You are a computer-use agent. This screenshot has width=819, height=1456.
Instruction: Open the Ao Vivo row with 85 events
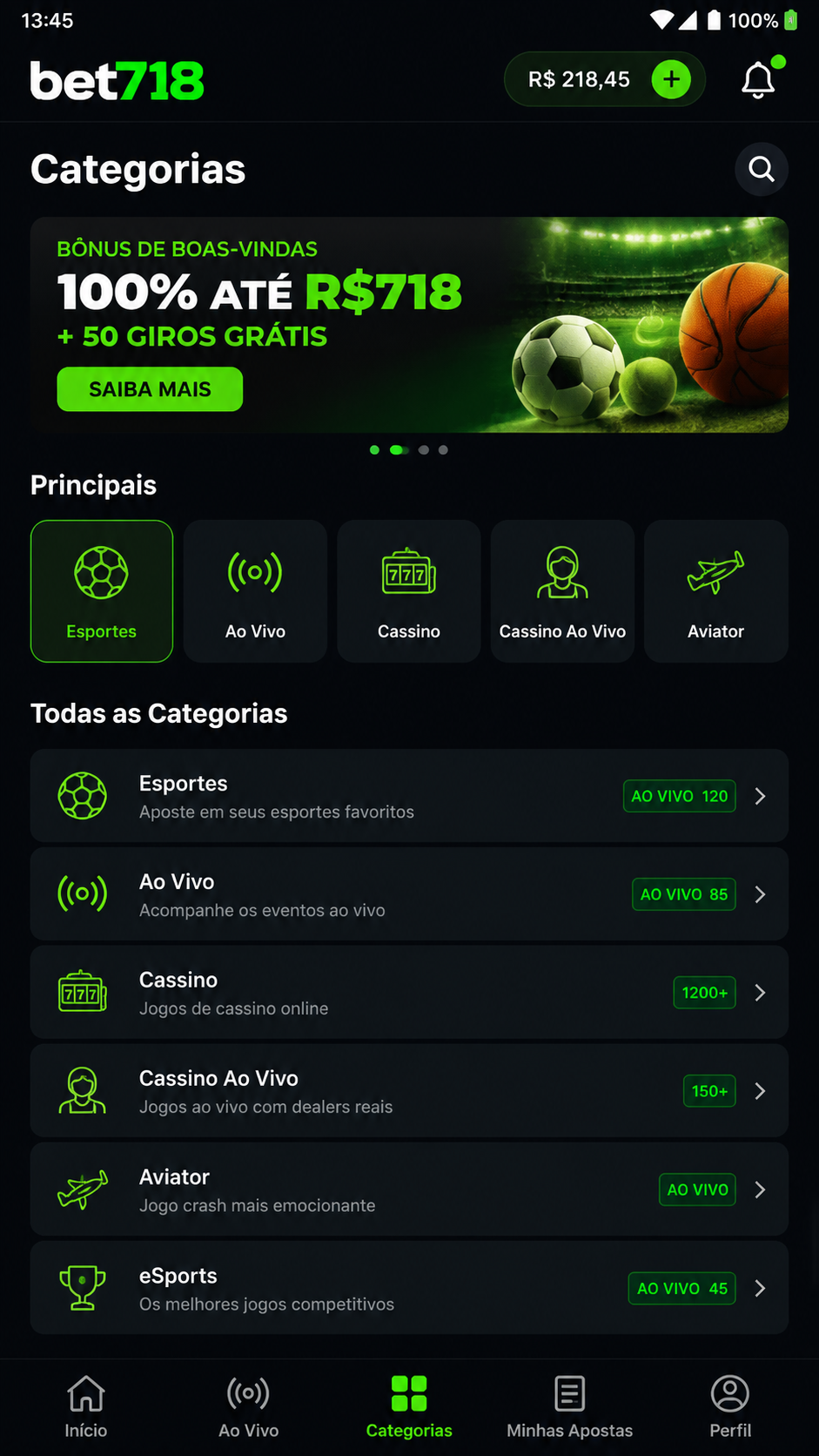coord(409,894)
